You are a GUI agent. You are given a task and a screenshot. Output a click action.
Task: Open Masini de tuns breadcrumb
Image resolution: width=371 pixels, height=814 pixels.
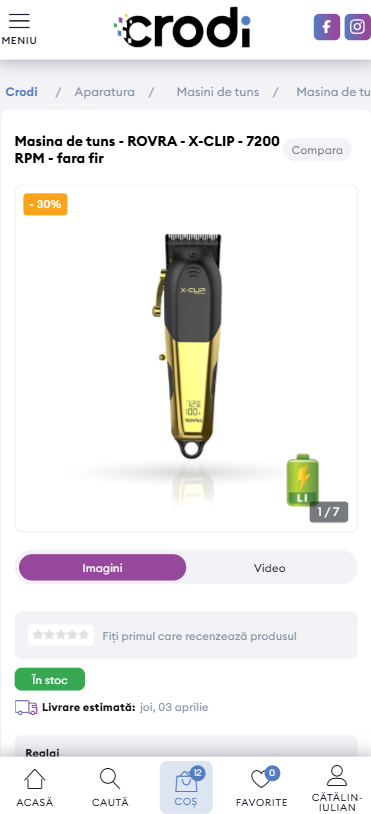tap(217, 92)
